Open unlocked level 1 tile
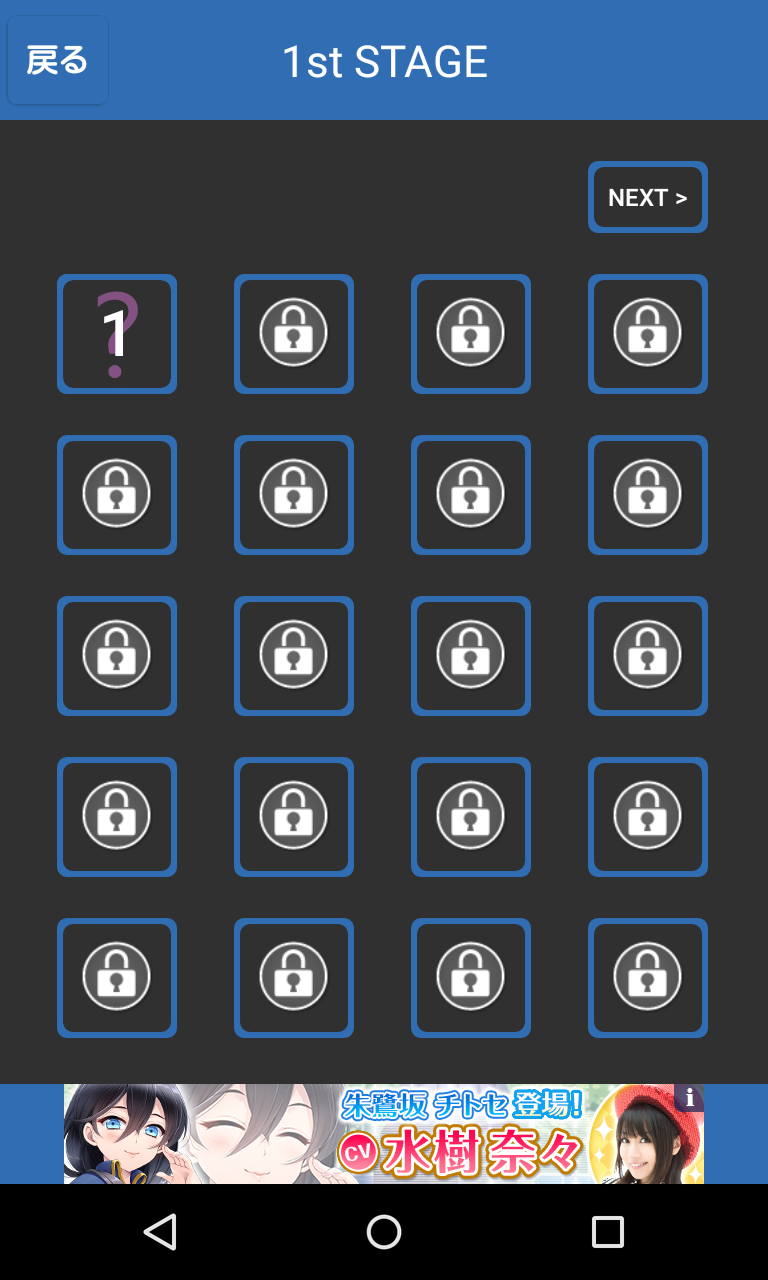768x1280 pixels. point(117,334)
